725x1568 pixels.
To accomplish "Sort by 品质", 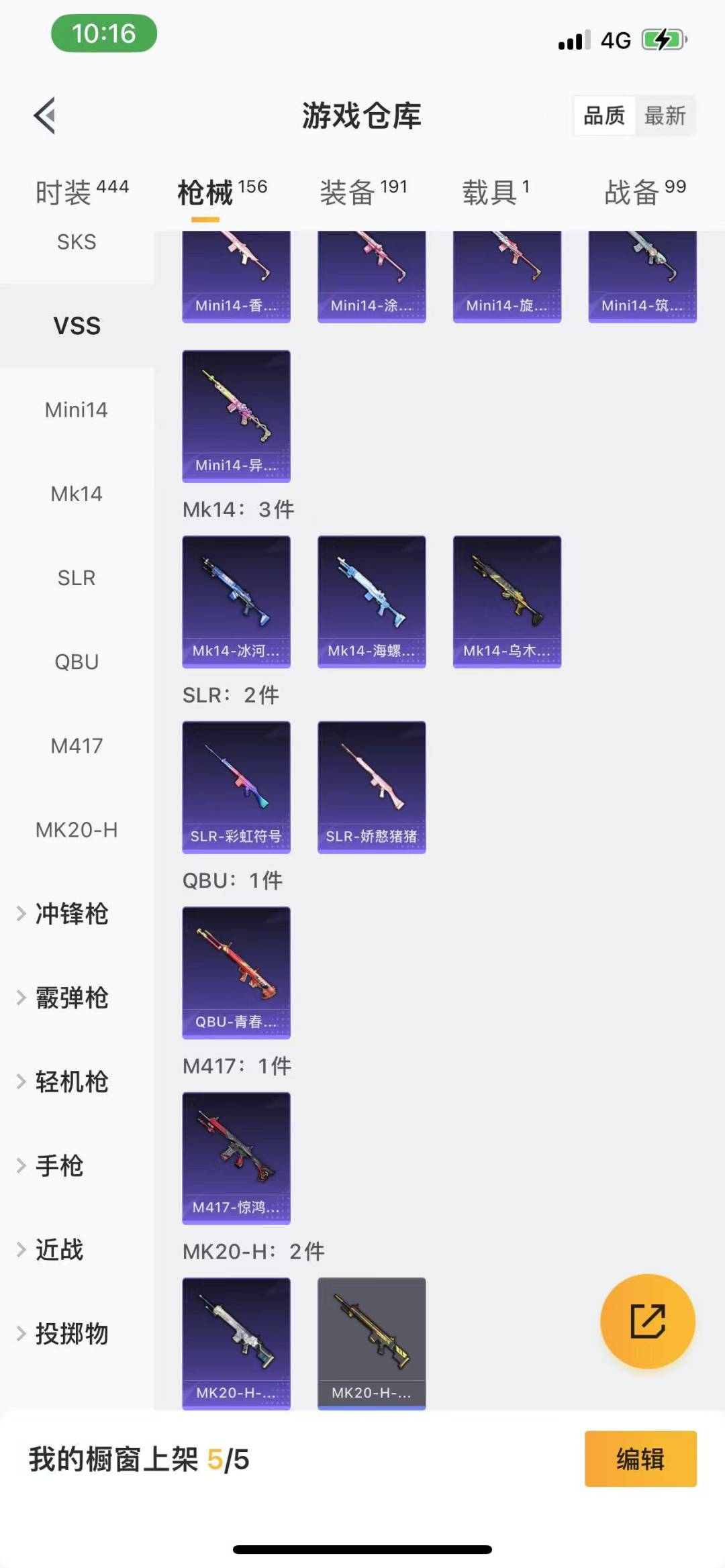I will (604, 116).
